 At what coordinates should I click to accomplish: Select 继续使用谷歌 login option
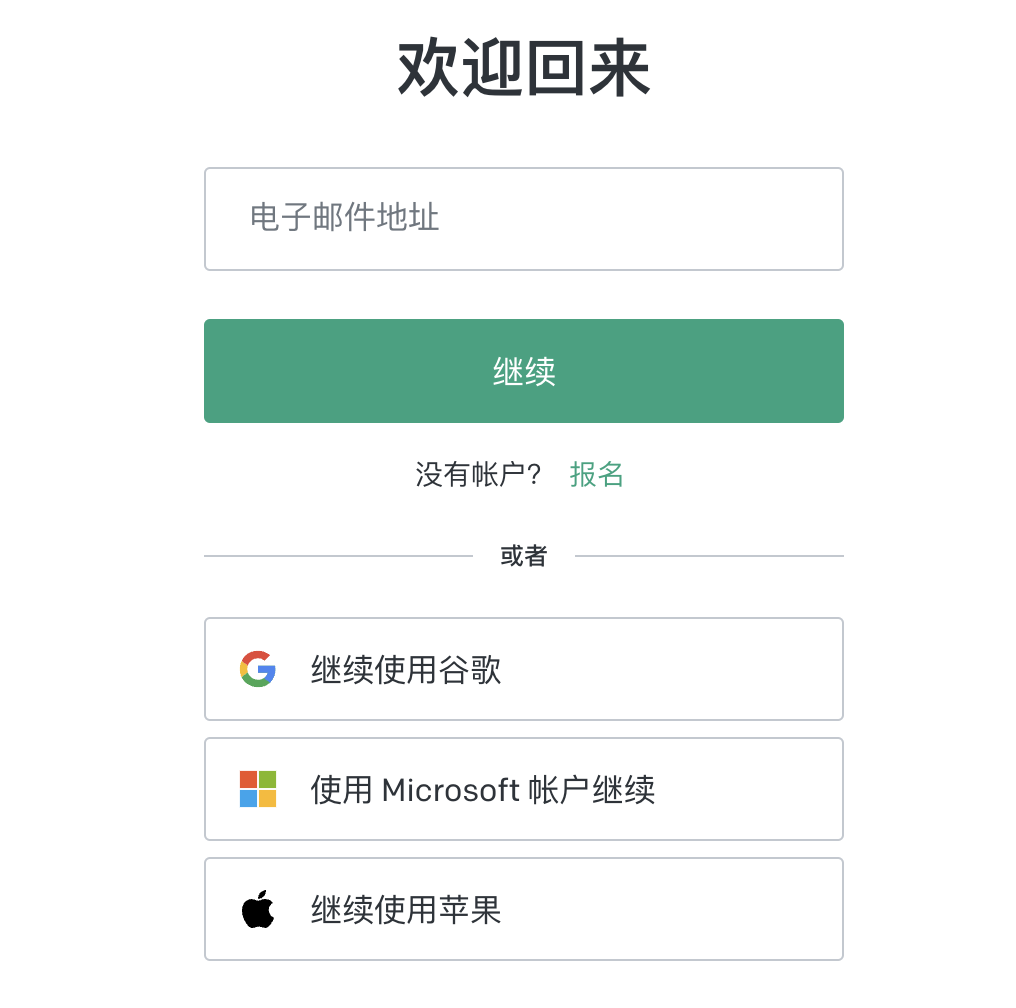[x=523, y=669]
